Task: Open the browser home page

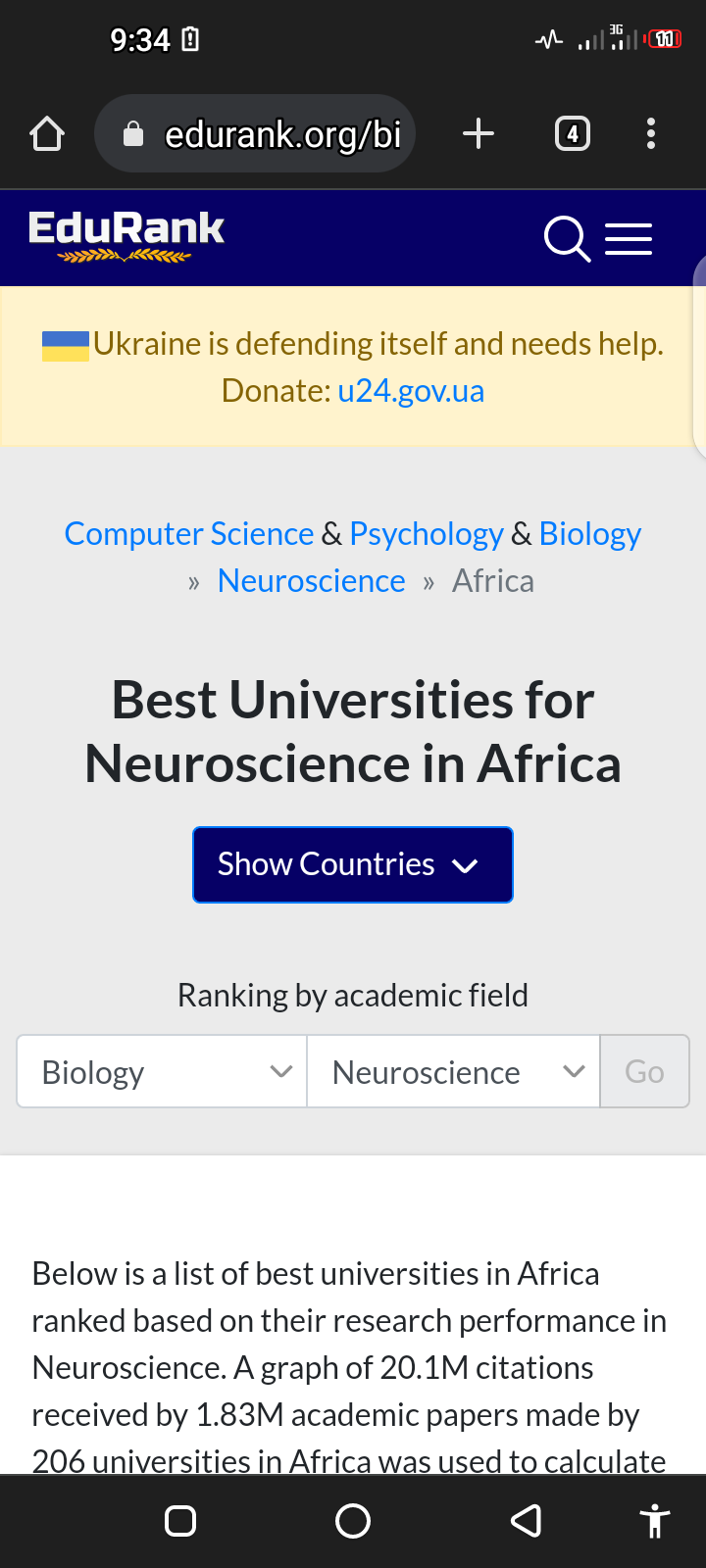Action: click(x=47, y=133)
